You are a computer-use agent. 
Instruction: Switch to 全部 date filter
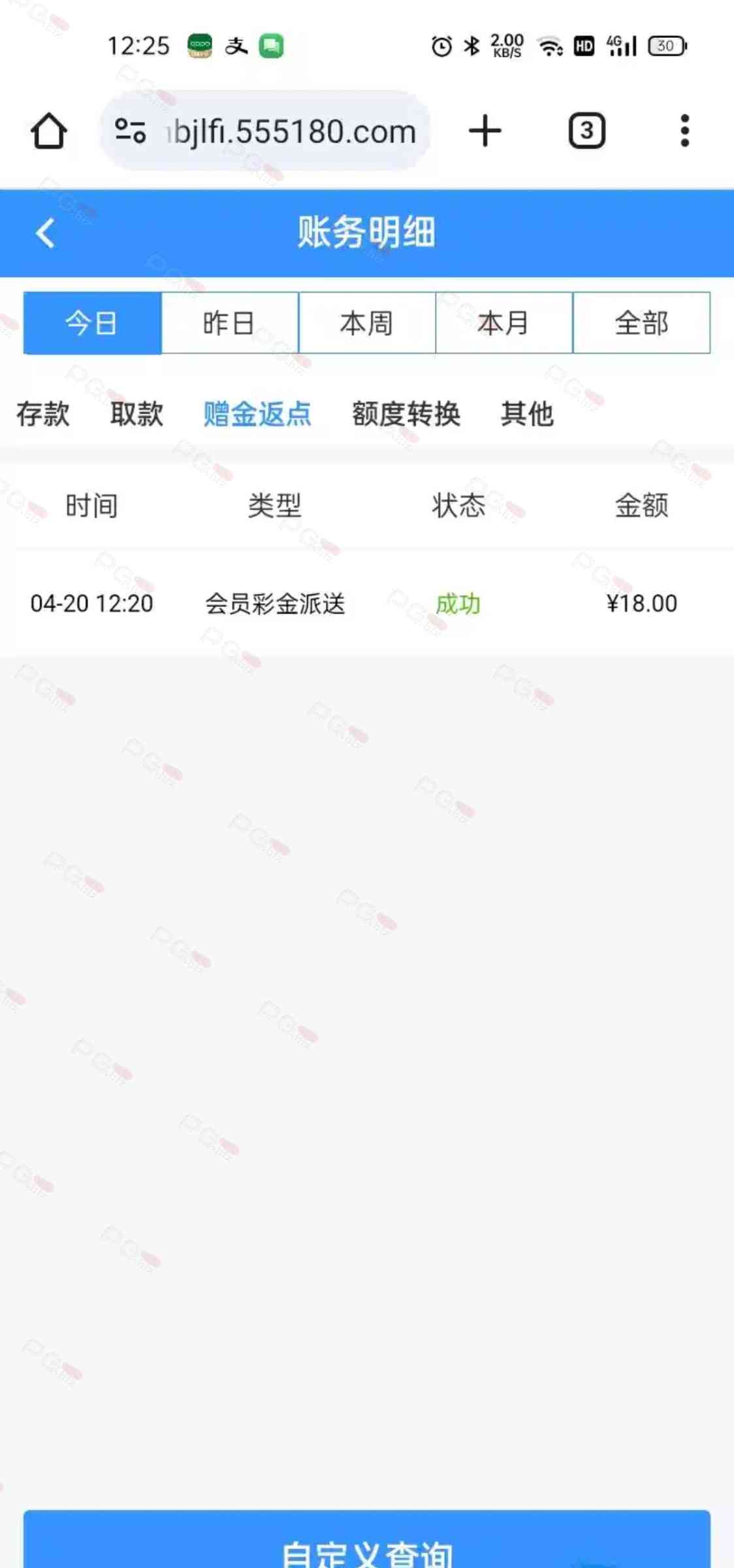[641, 323]
